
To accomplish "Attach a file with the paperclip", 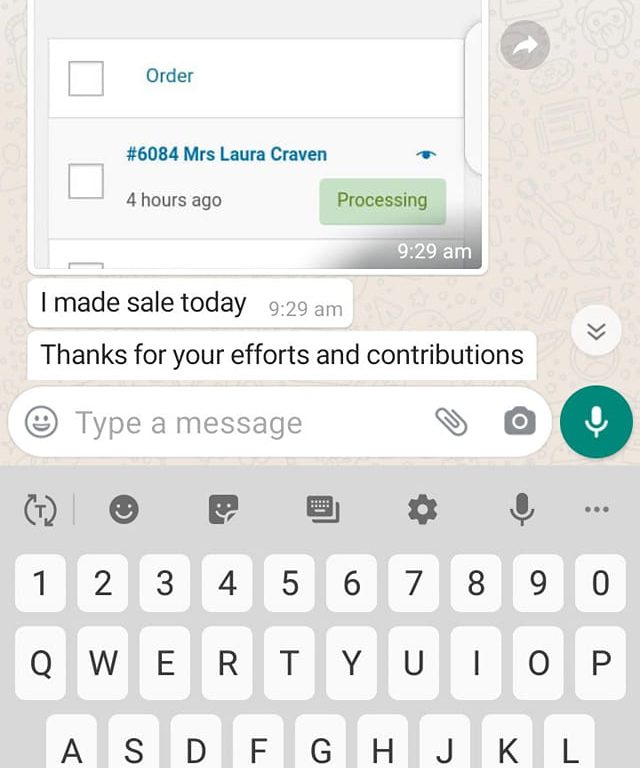I will 452,422.
